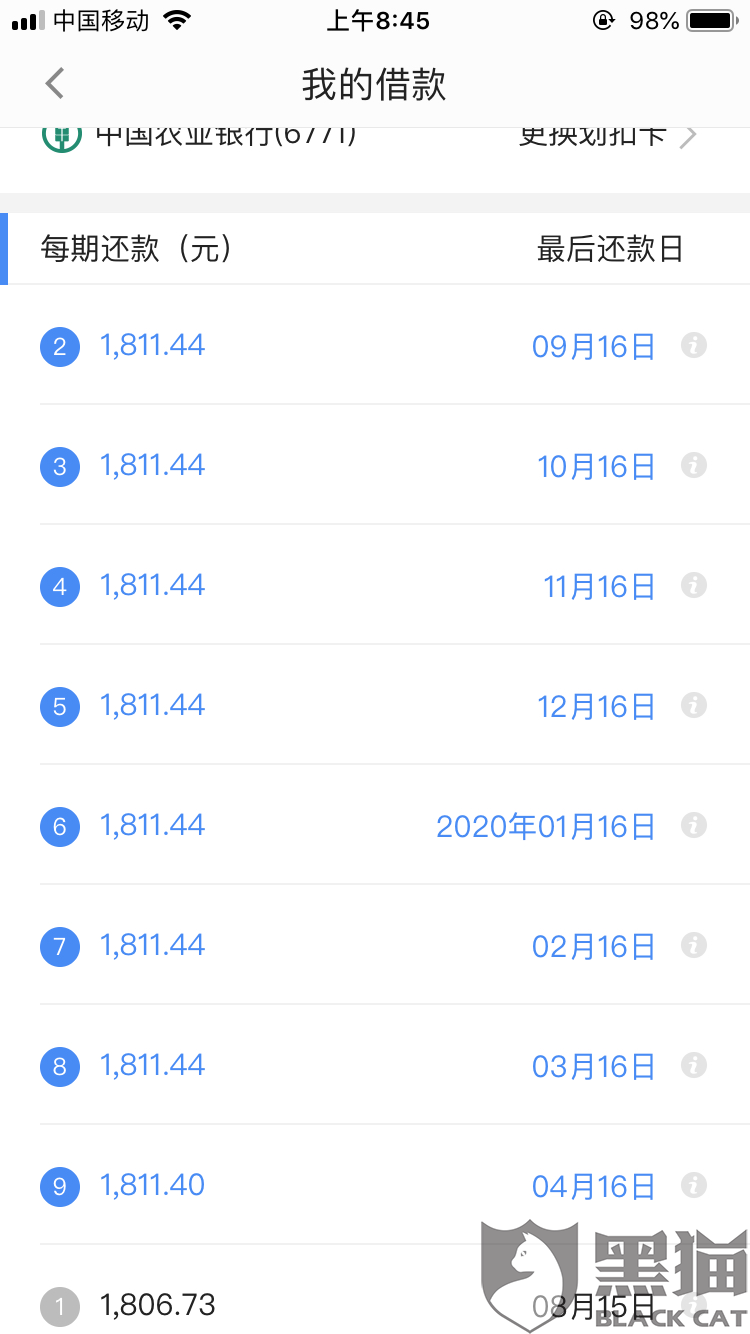Go back from 我的借款 page
The height and width of the screenshot is (1334, 750).
[55, 84]
